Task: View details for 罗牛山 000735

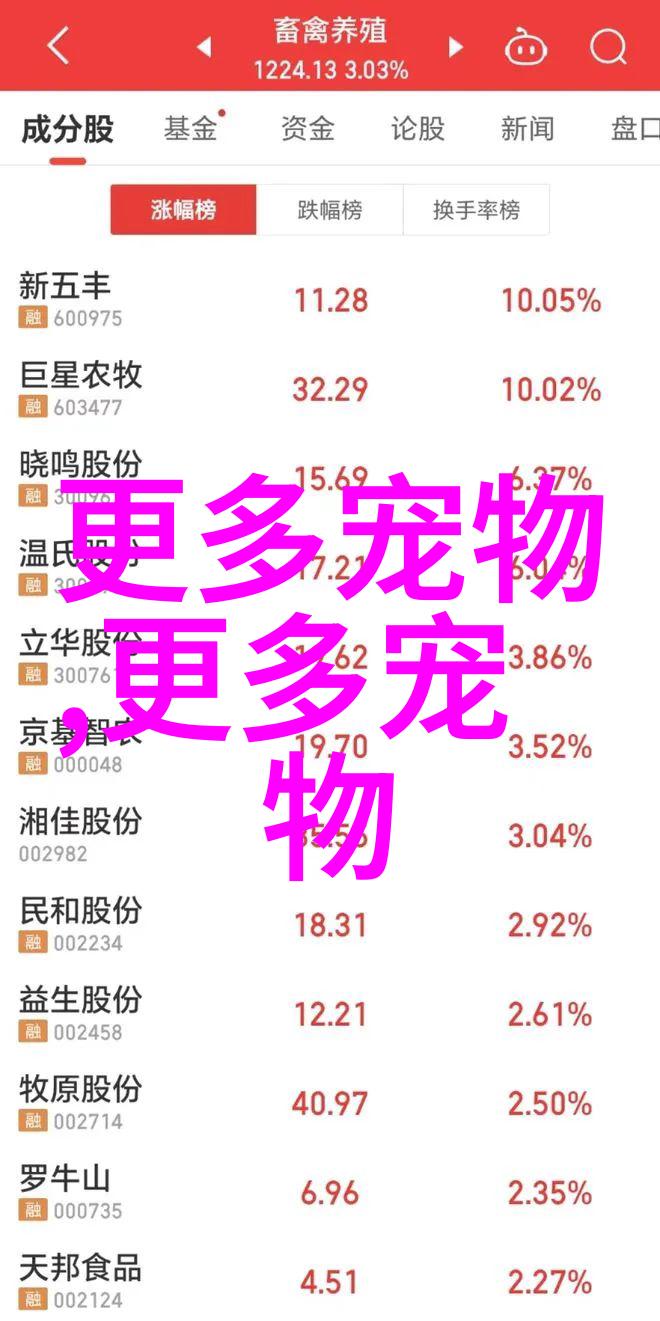Action: click(x=330, y=1193)
